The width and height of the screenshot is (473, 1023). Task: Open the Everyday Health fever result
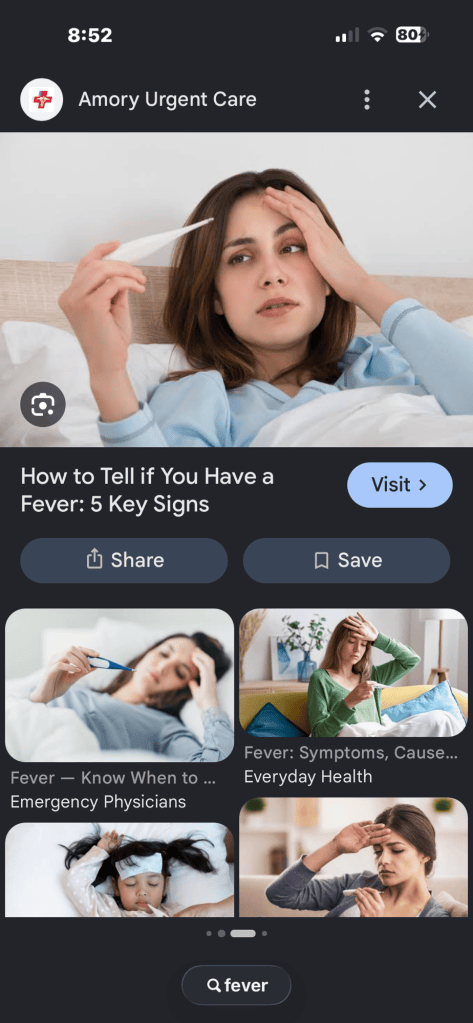(354, 673)
